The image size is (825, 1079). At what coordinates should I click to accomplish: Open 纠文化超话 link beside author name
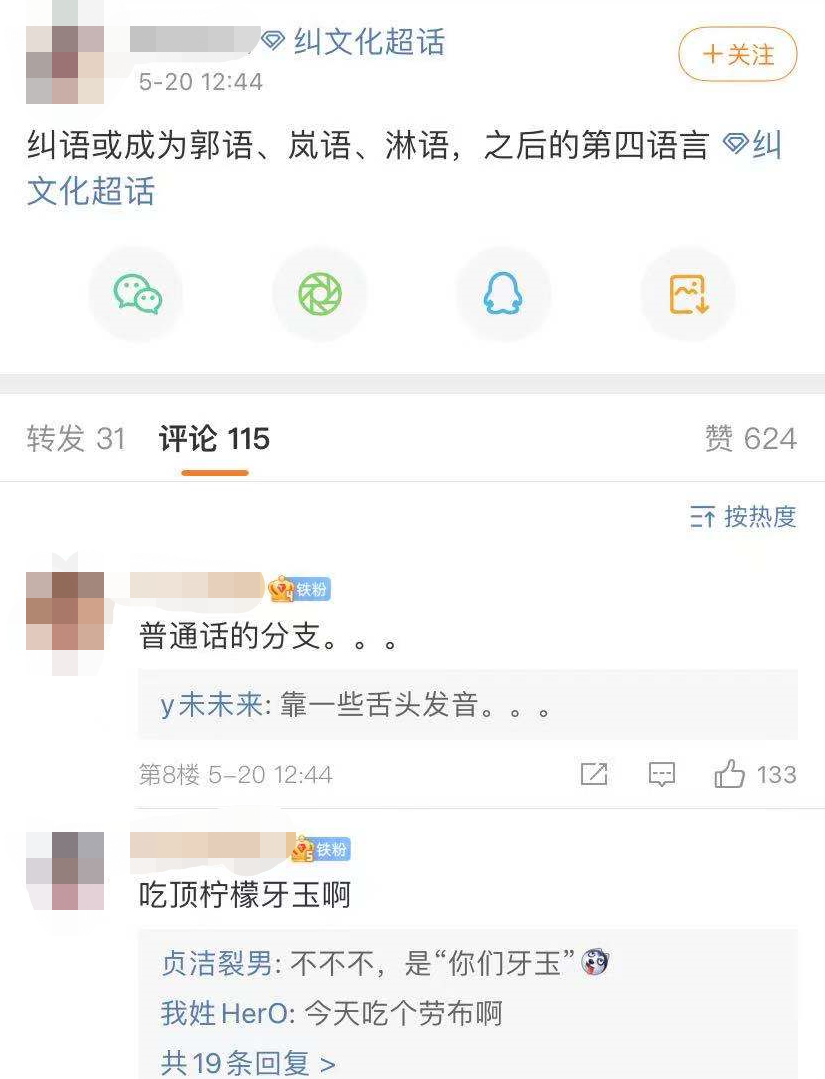[368, 42]
